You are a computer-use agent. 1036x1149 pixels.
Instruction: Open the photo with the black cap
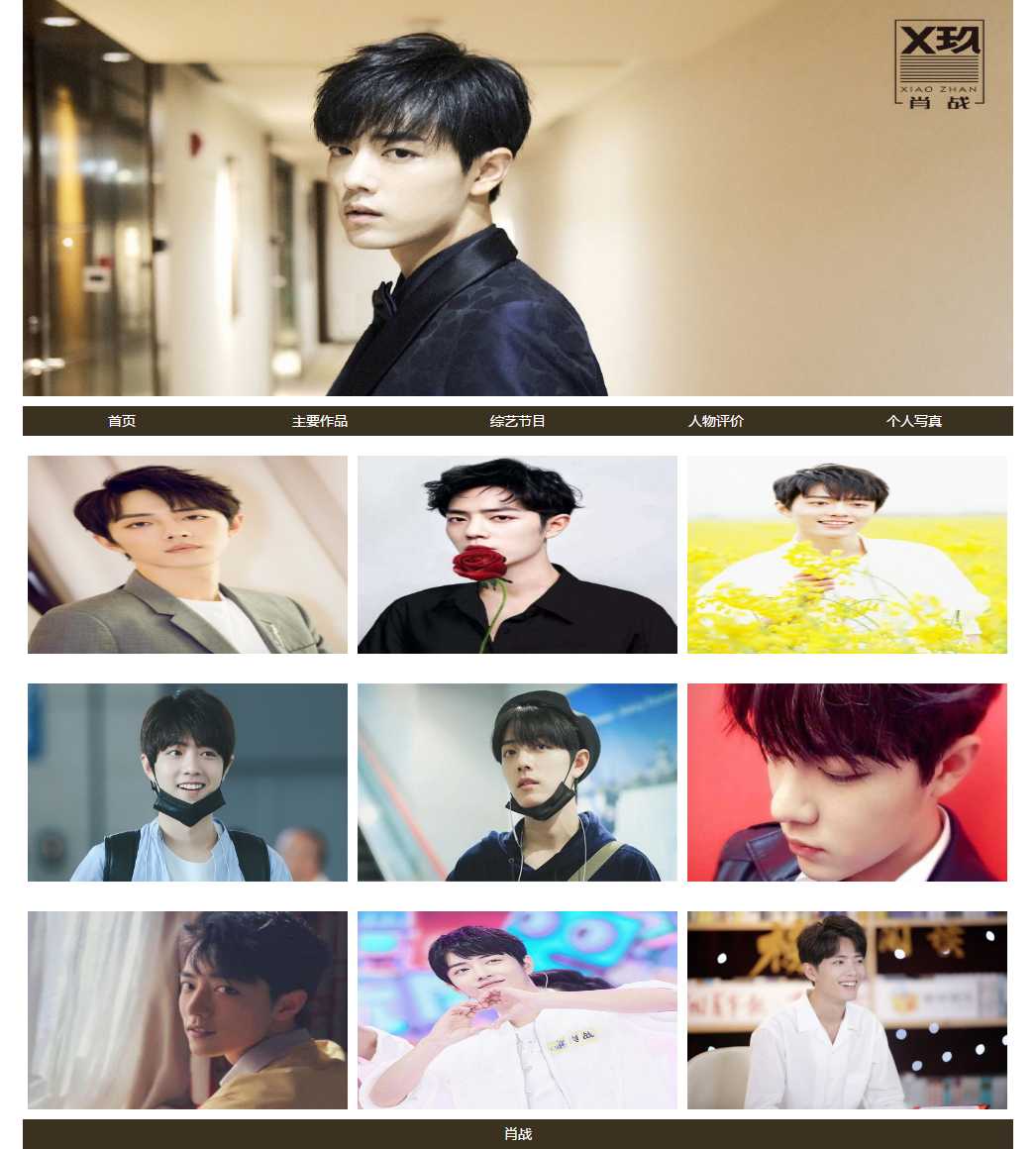click(x=517, y=783)
